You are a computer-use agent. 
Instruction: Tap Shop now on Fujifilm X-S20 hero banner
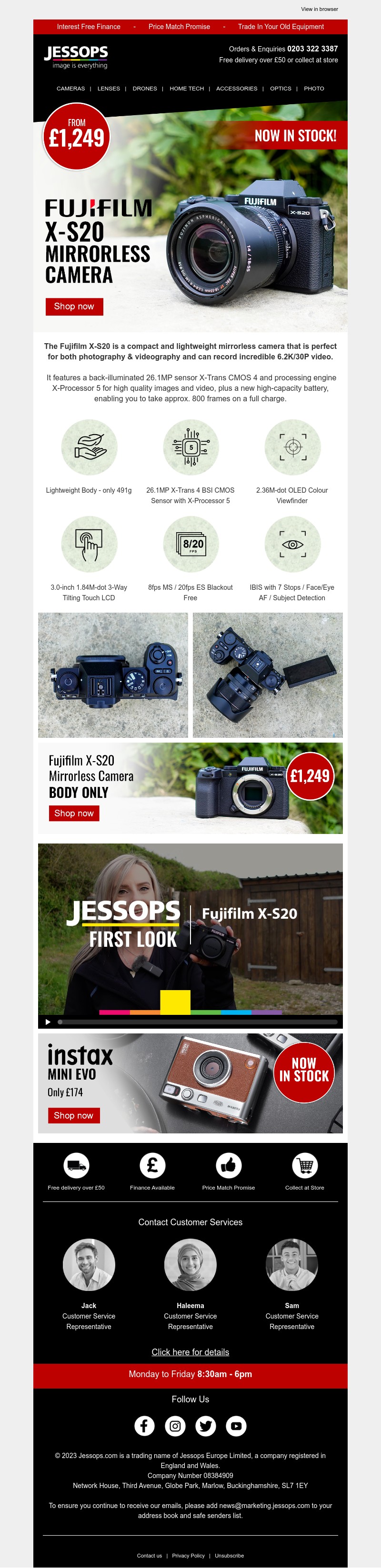(x=74, y=307)
